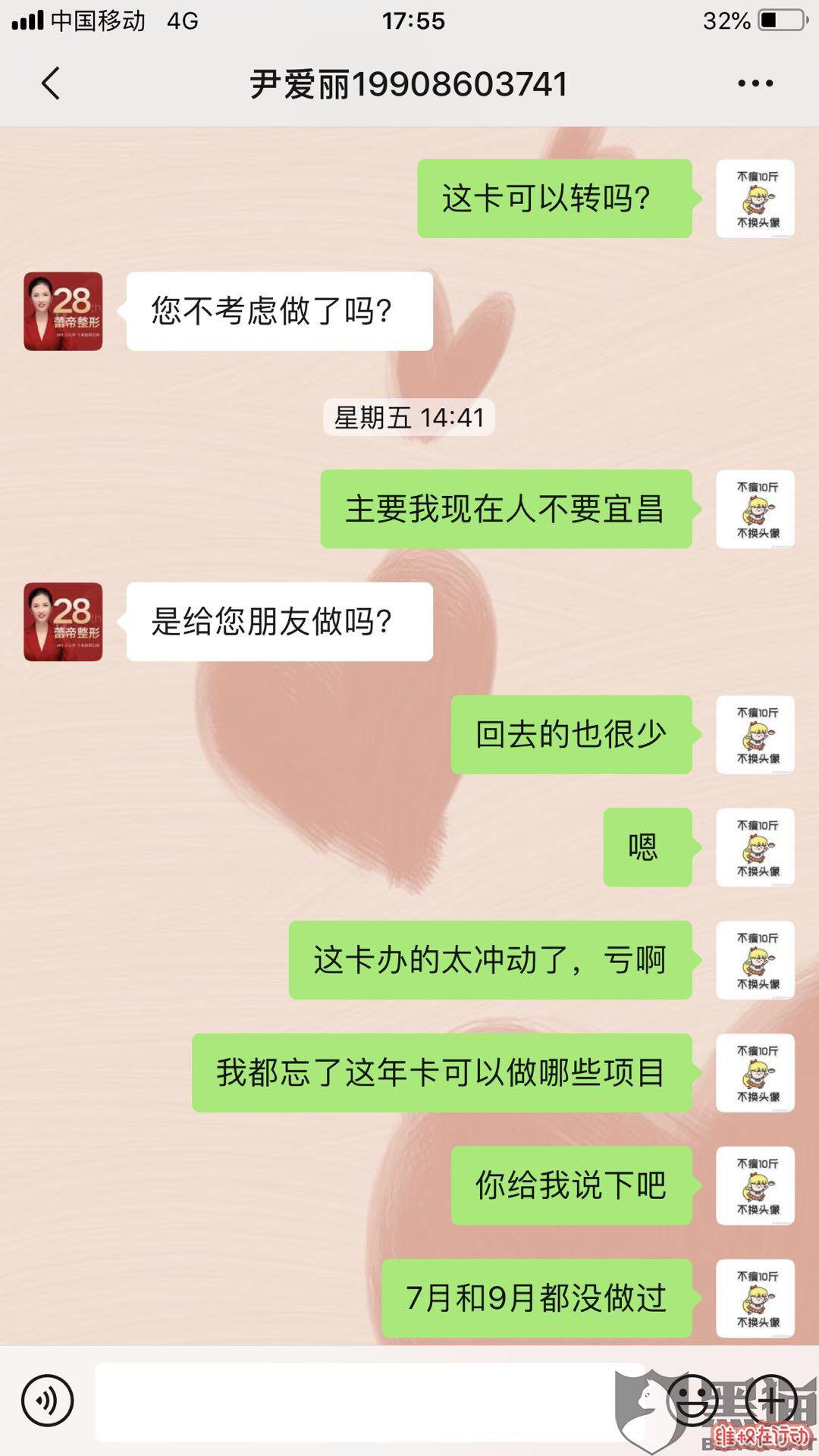Open my avatar beside '7月和9月都没做过'
819x1456 pixels.
point(755,1298)
